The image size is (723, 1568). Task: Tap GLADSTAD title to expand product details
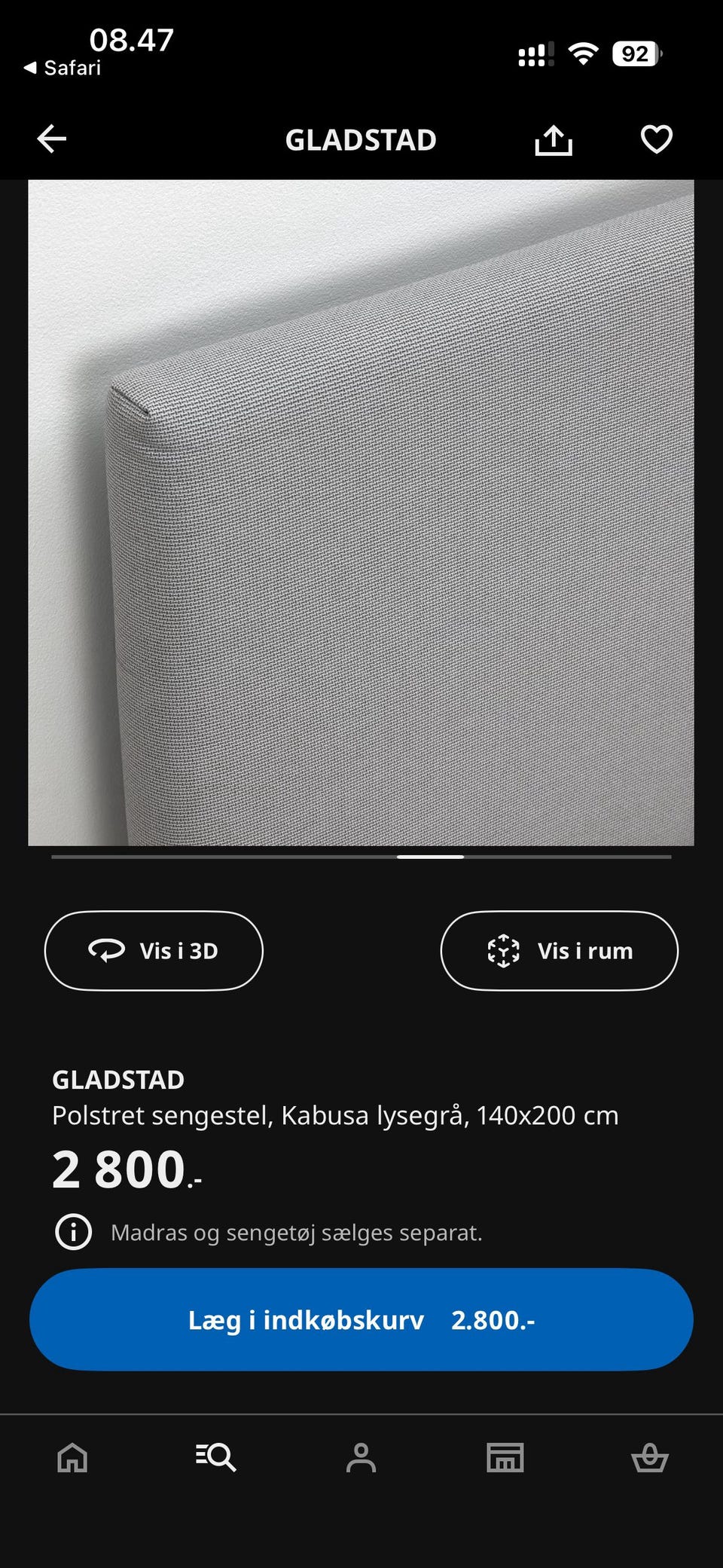117,1080
